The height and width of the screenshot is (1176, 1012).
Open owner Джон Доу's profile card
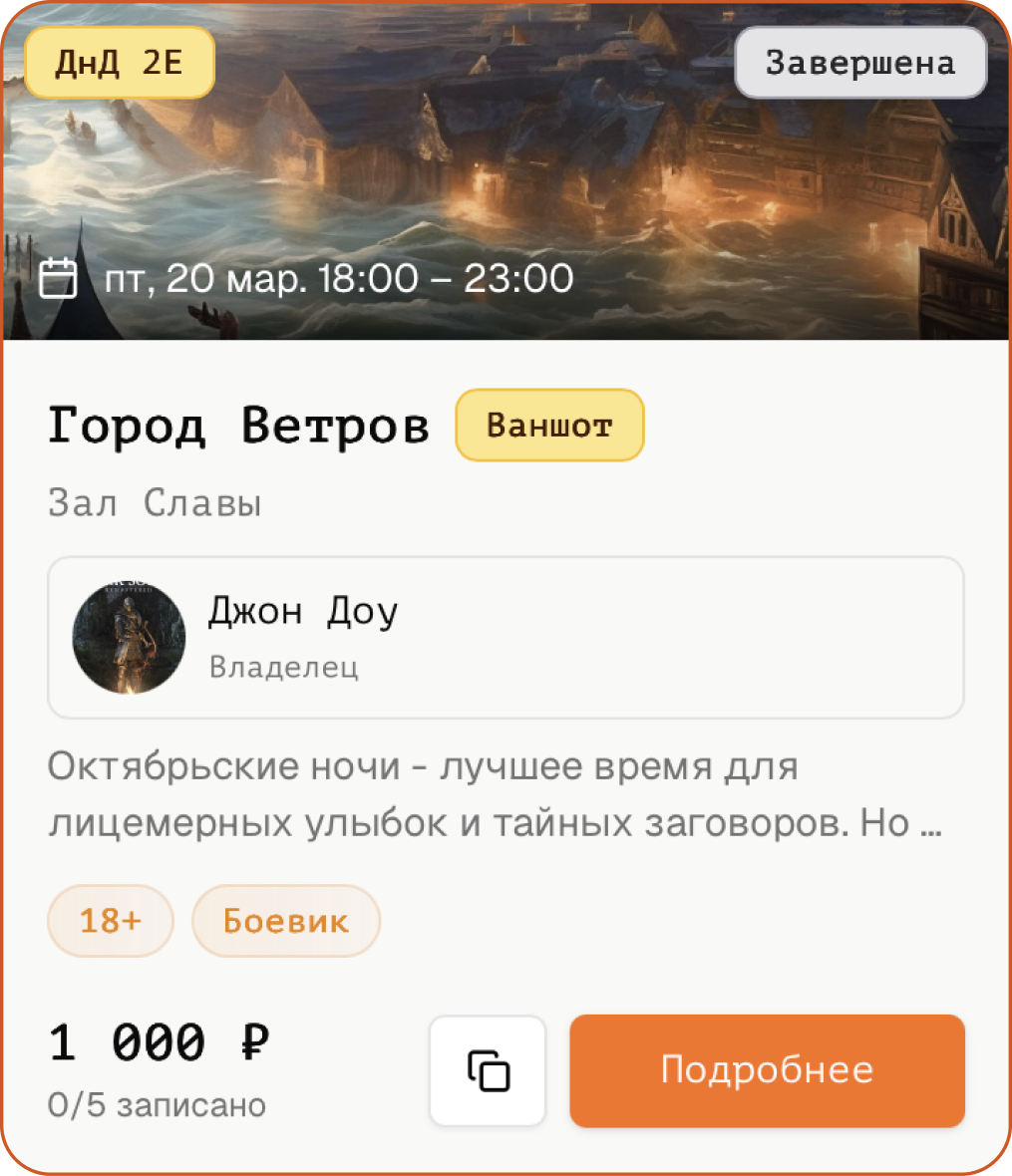[x=506, y=638]
